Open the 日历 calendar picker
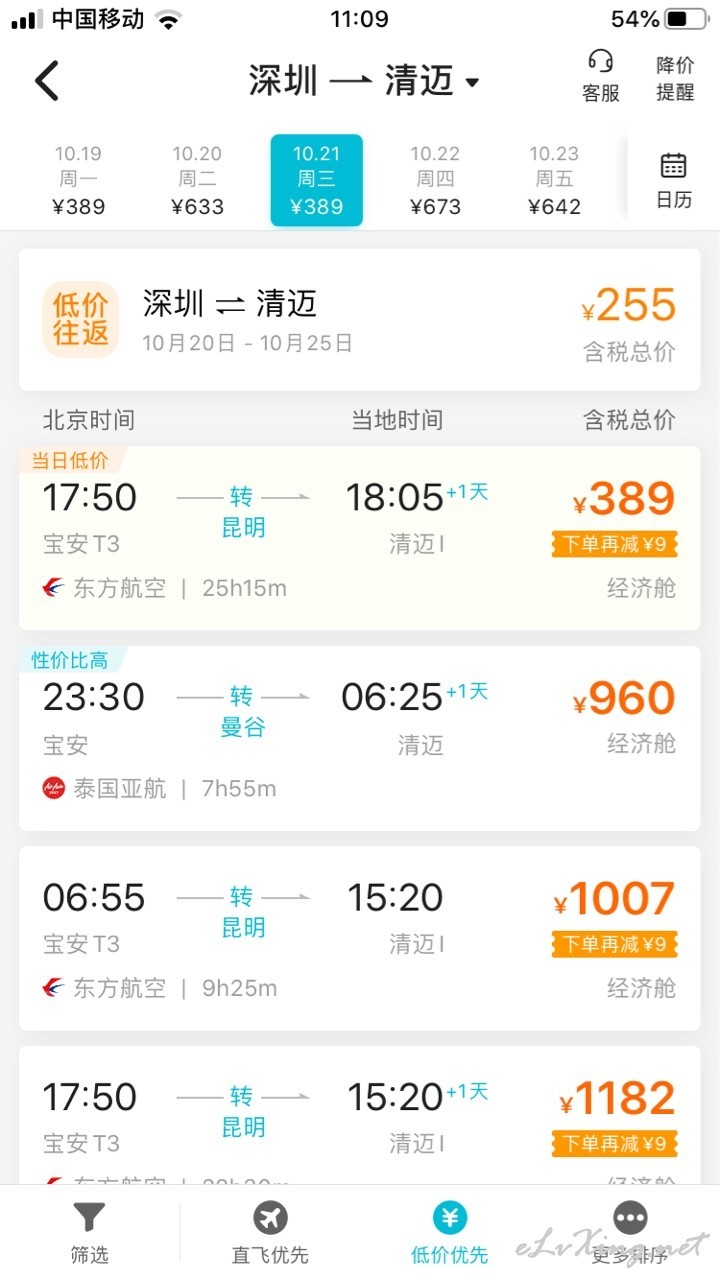Image resolution: width=720 pixels, height=1280 pixels. 674,181
